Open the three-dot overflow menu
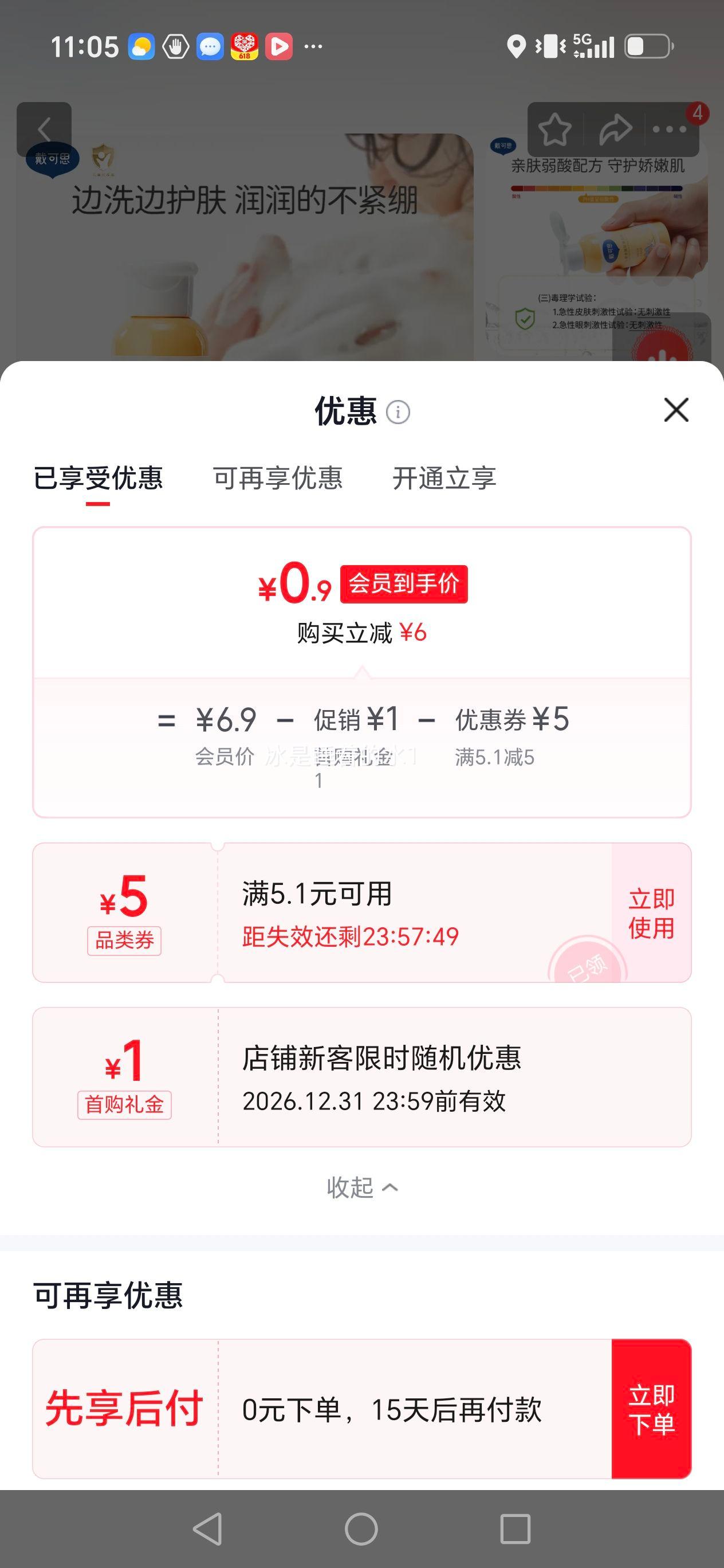Screen dimensions: 724x1568 coord(669,129)
